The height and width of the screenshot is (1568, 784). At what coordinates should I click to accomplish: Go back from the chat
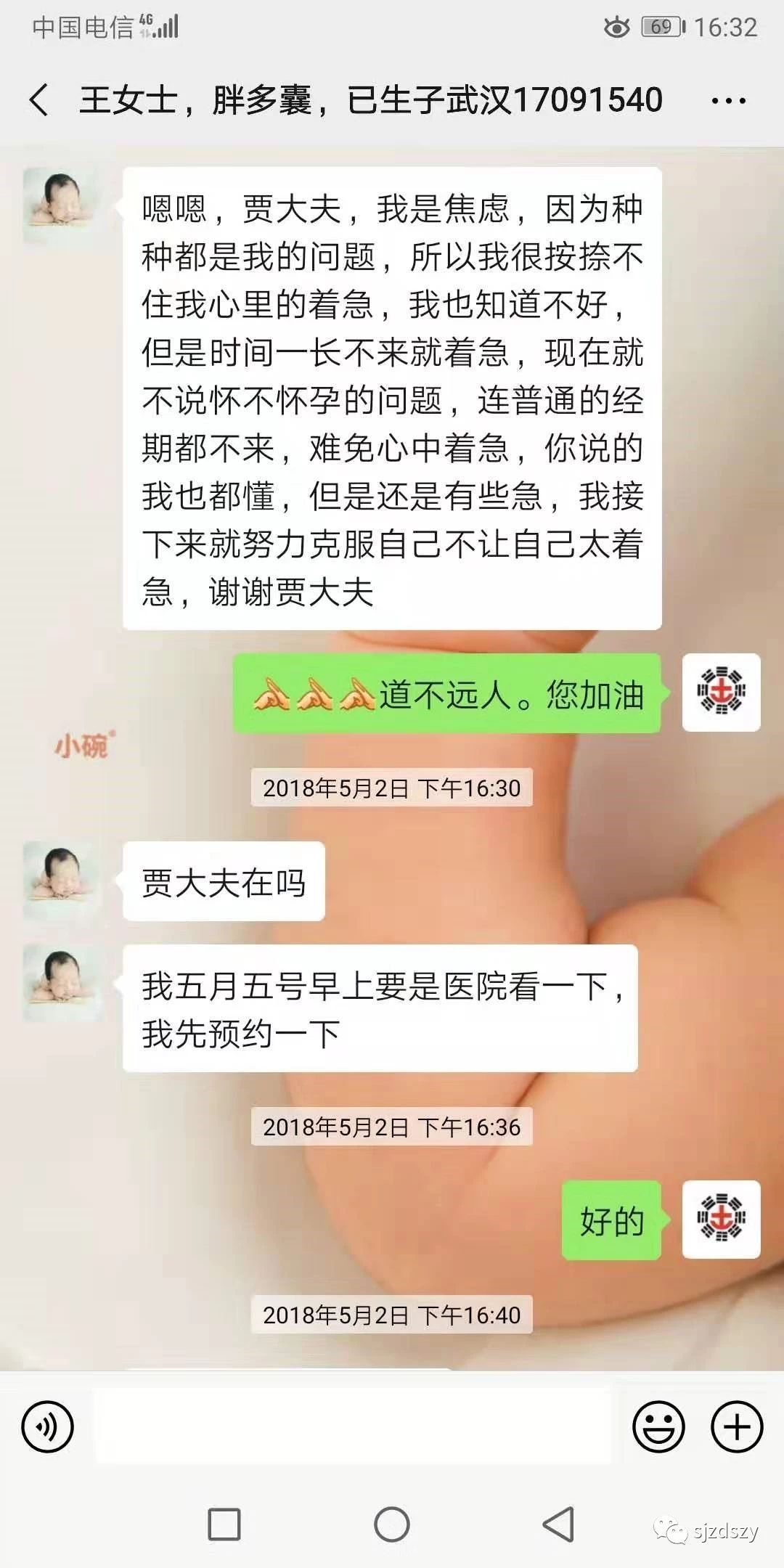tap(39, 99)
